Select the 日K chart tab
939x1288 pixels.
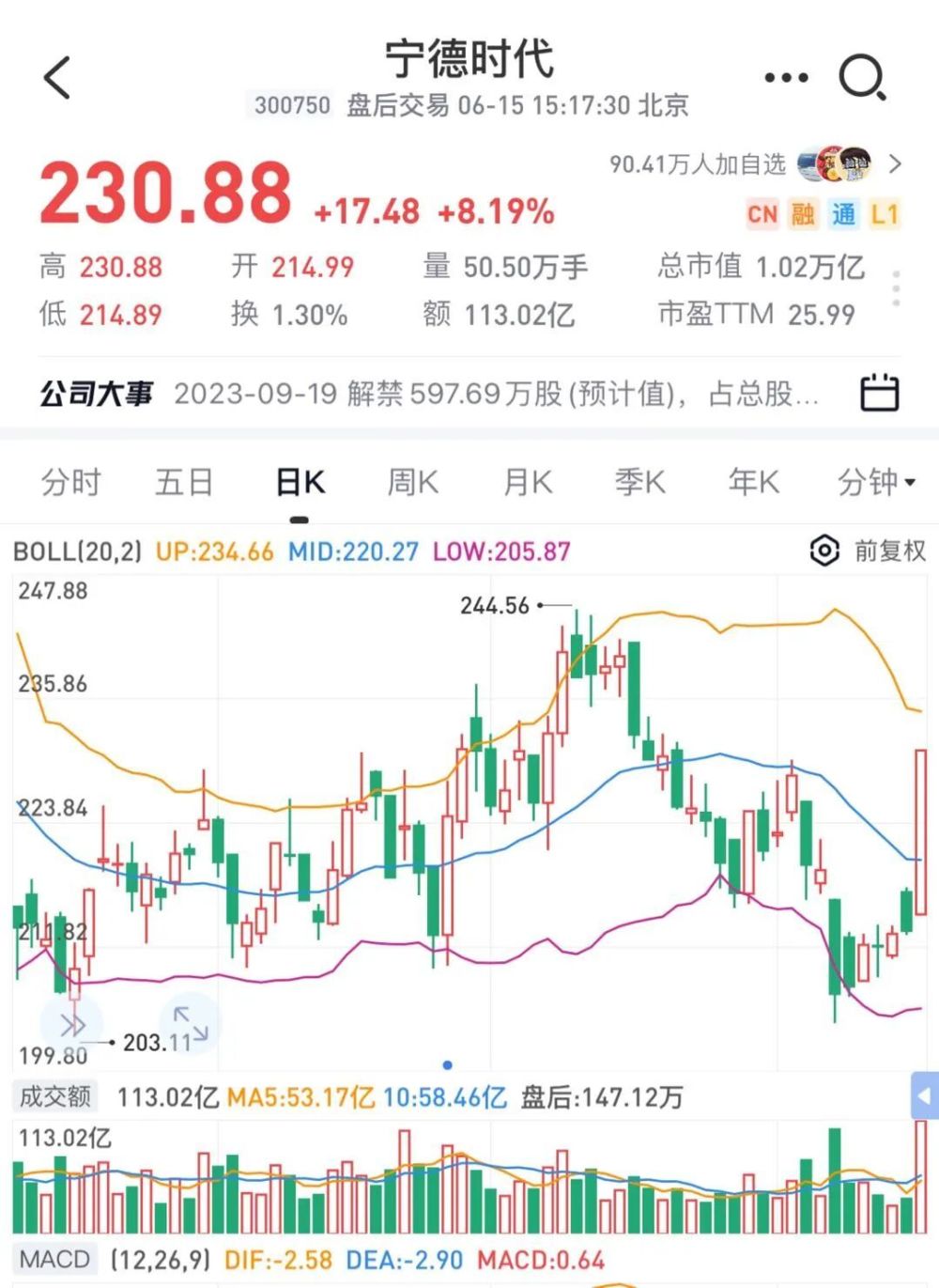pyautogui.click(x=300, y=483)
